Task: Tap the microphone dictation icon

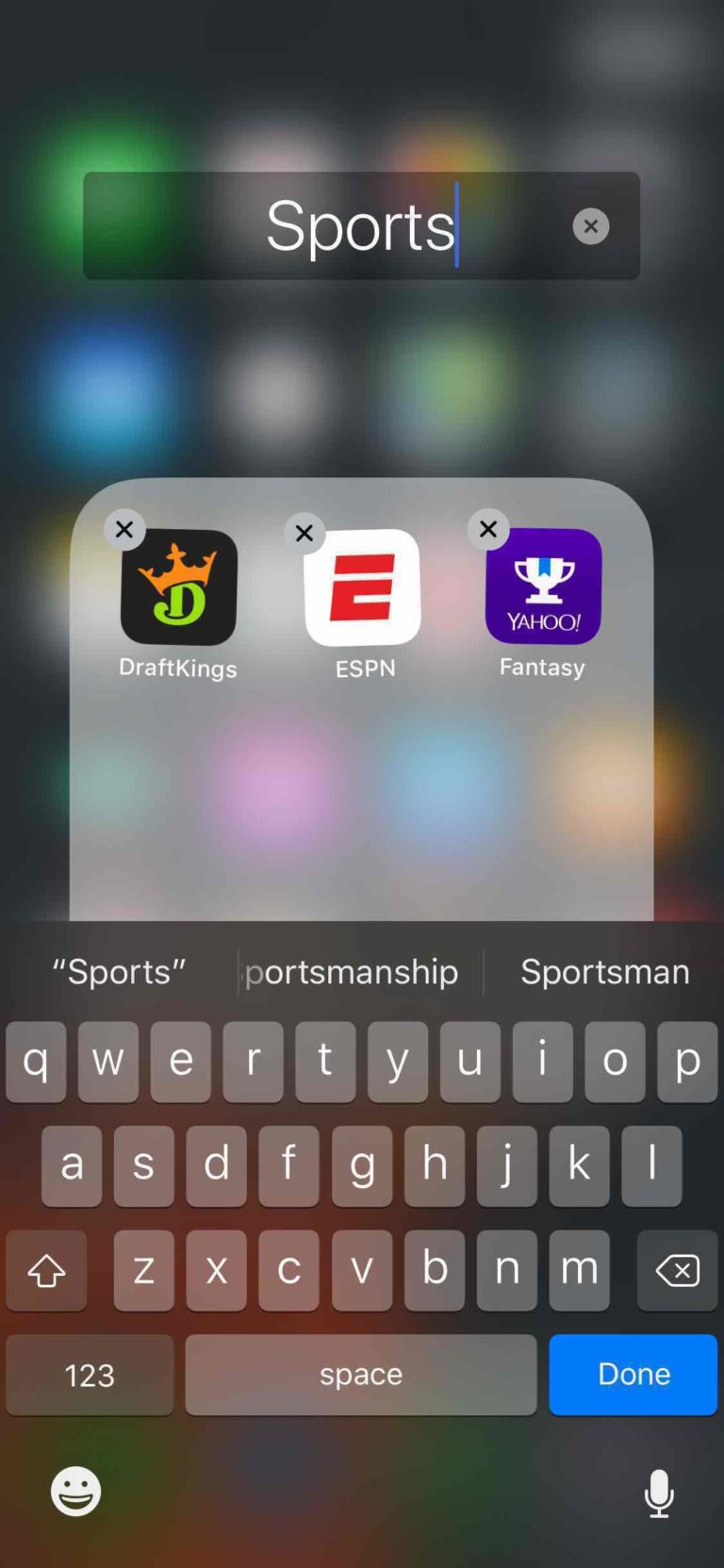Action: pyautogui.click(x=658, y=1494)
